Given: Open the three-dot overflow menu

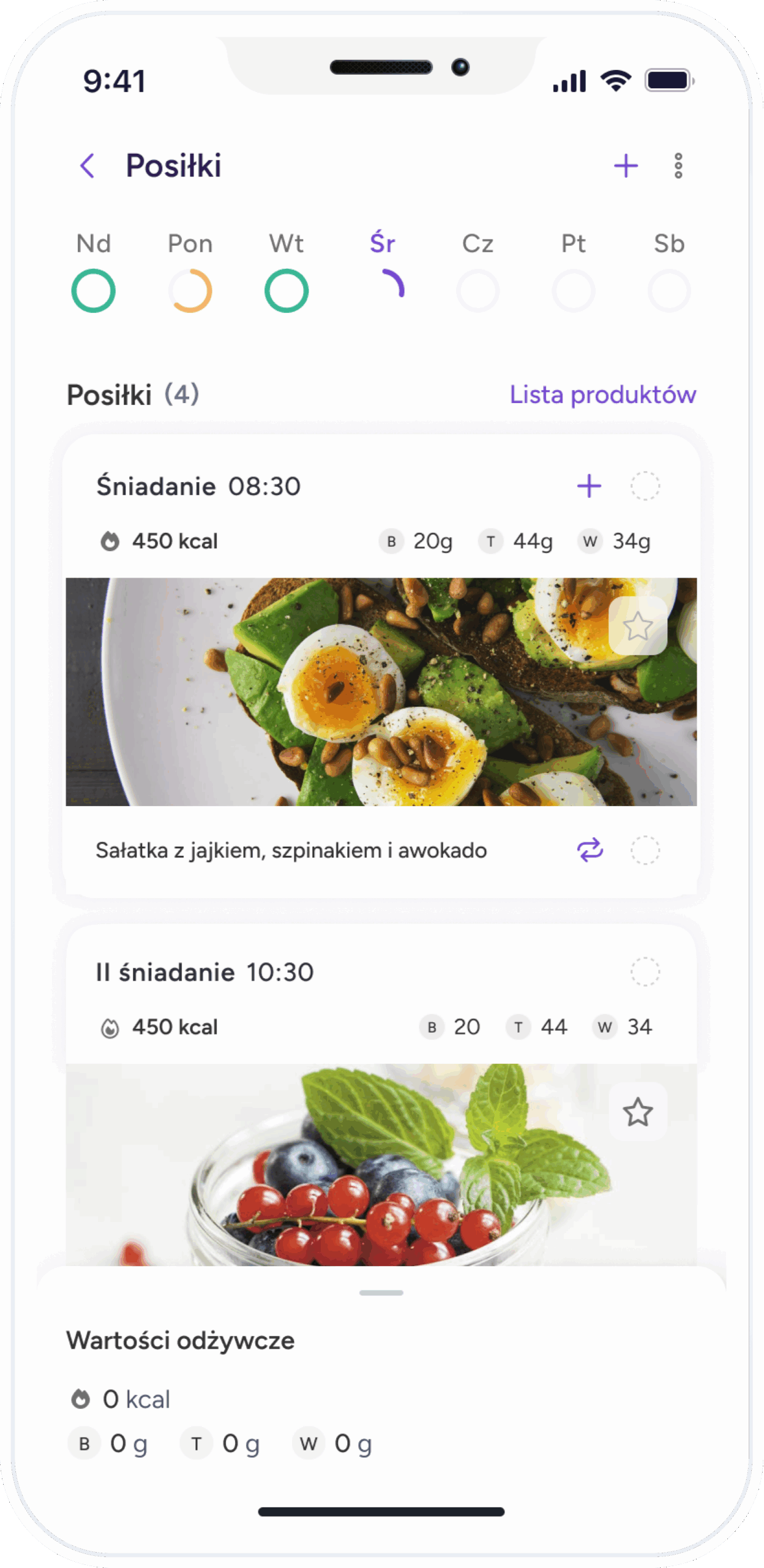Looking at the screenshot, I should click(678, 165).
